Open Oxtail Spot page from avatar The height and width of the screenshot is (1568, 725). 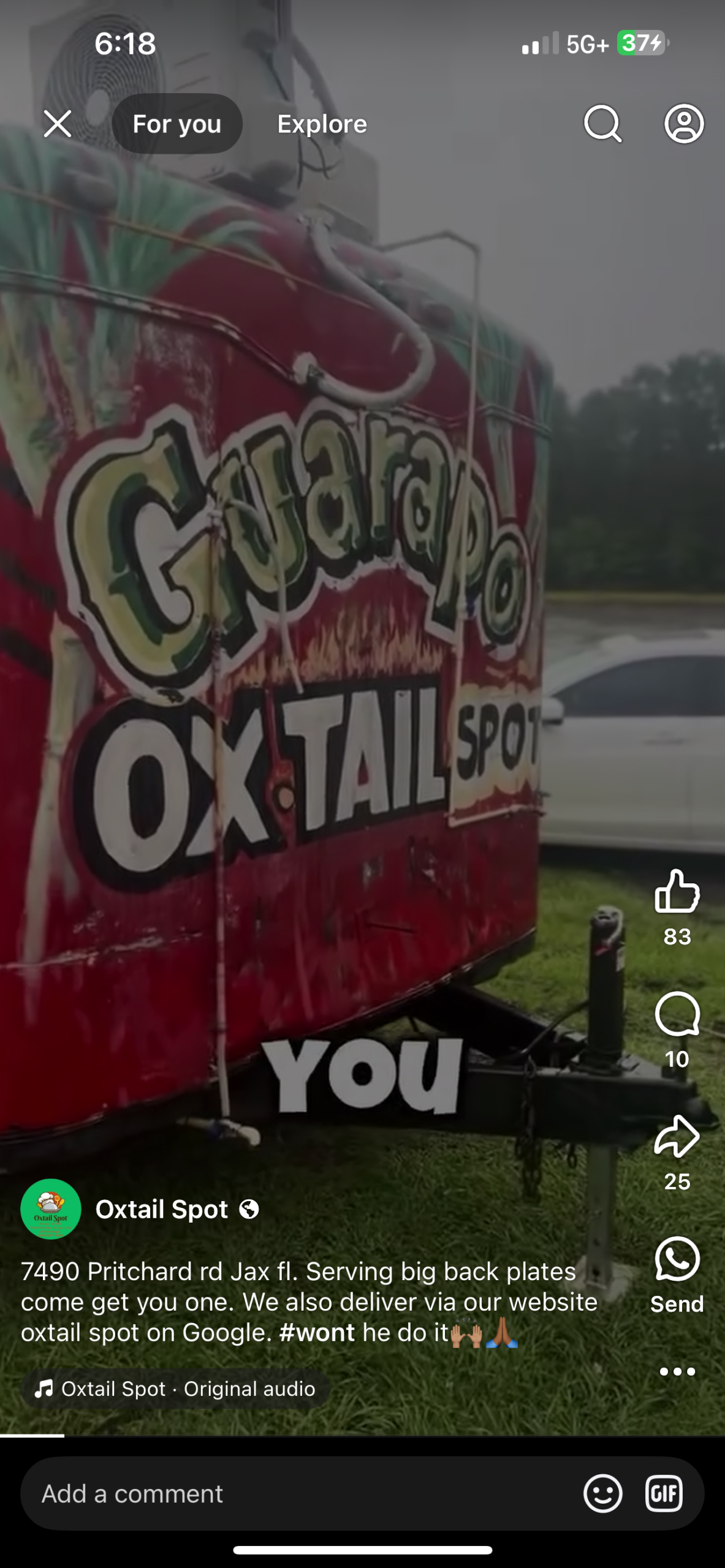click(51, 1209)
